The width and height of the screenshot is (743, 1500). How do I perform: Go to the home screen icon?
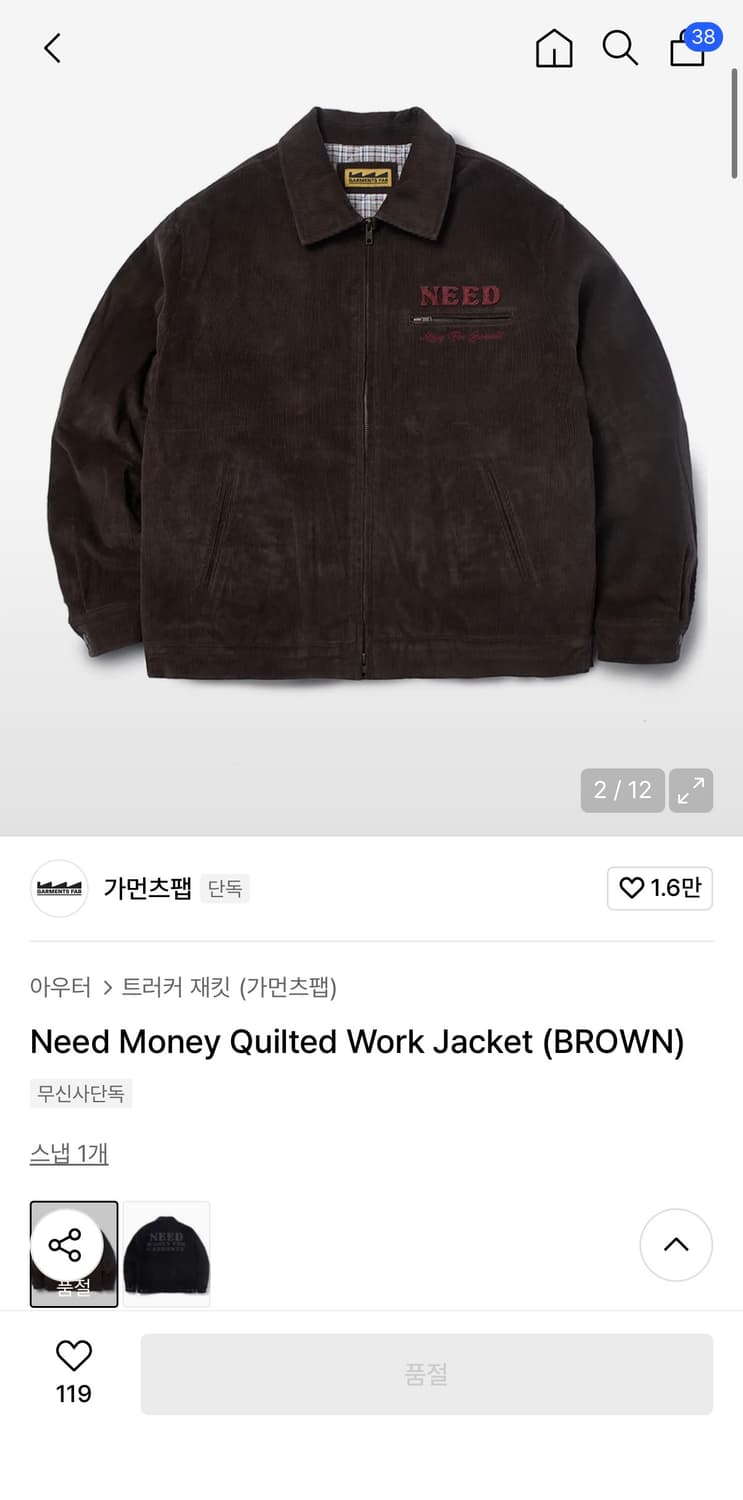click(554, 48)
